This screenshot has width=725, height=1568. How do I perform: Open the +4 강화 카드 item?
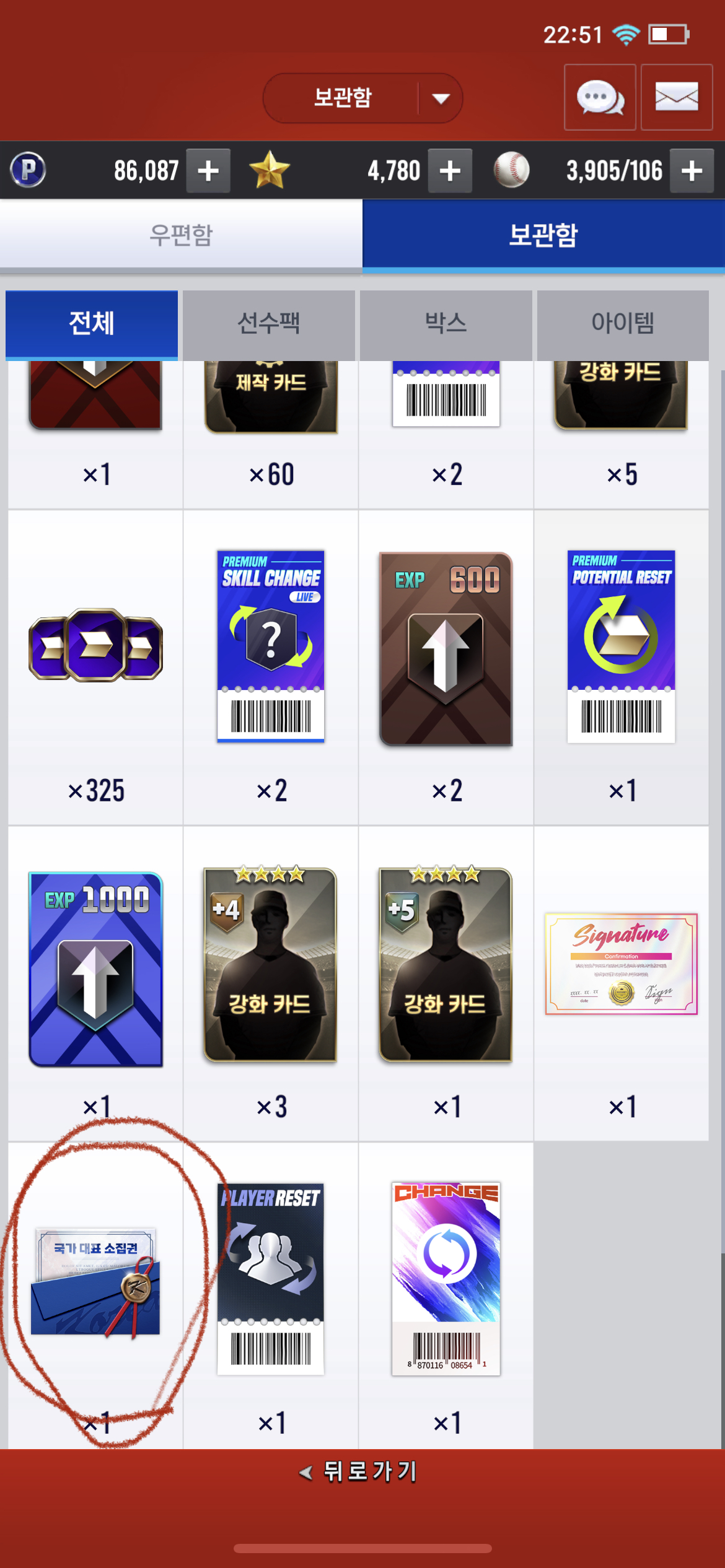tap(271, 965)
